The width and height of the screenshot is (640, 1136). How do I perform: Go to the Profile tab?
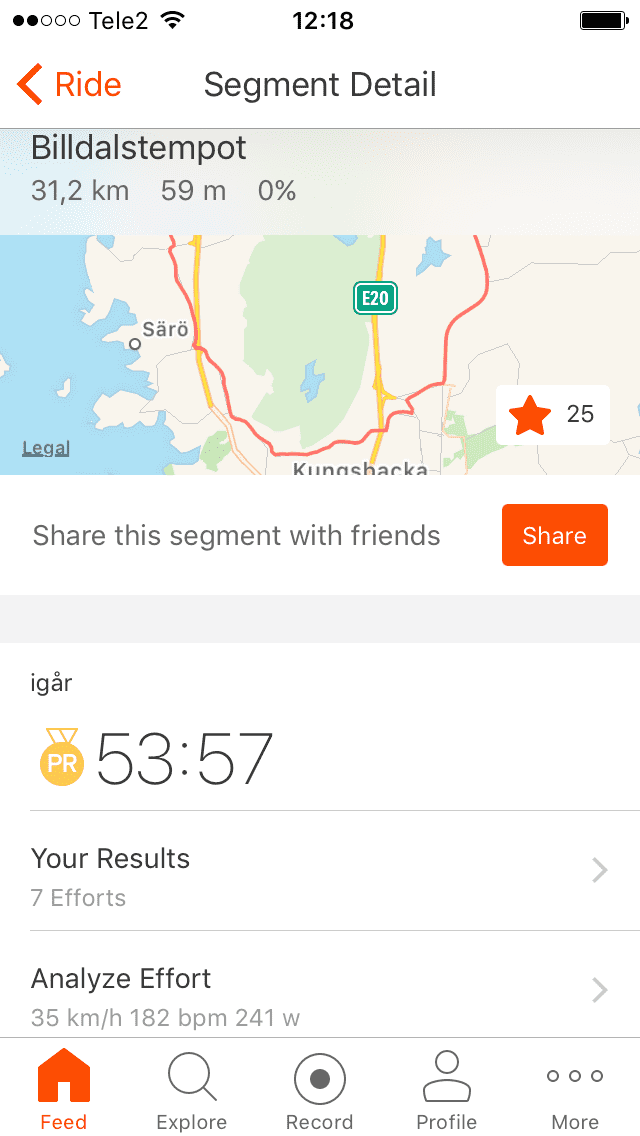pyautogui.click(x=447, y=1092)
